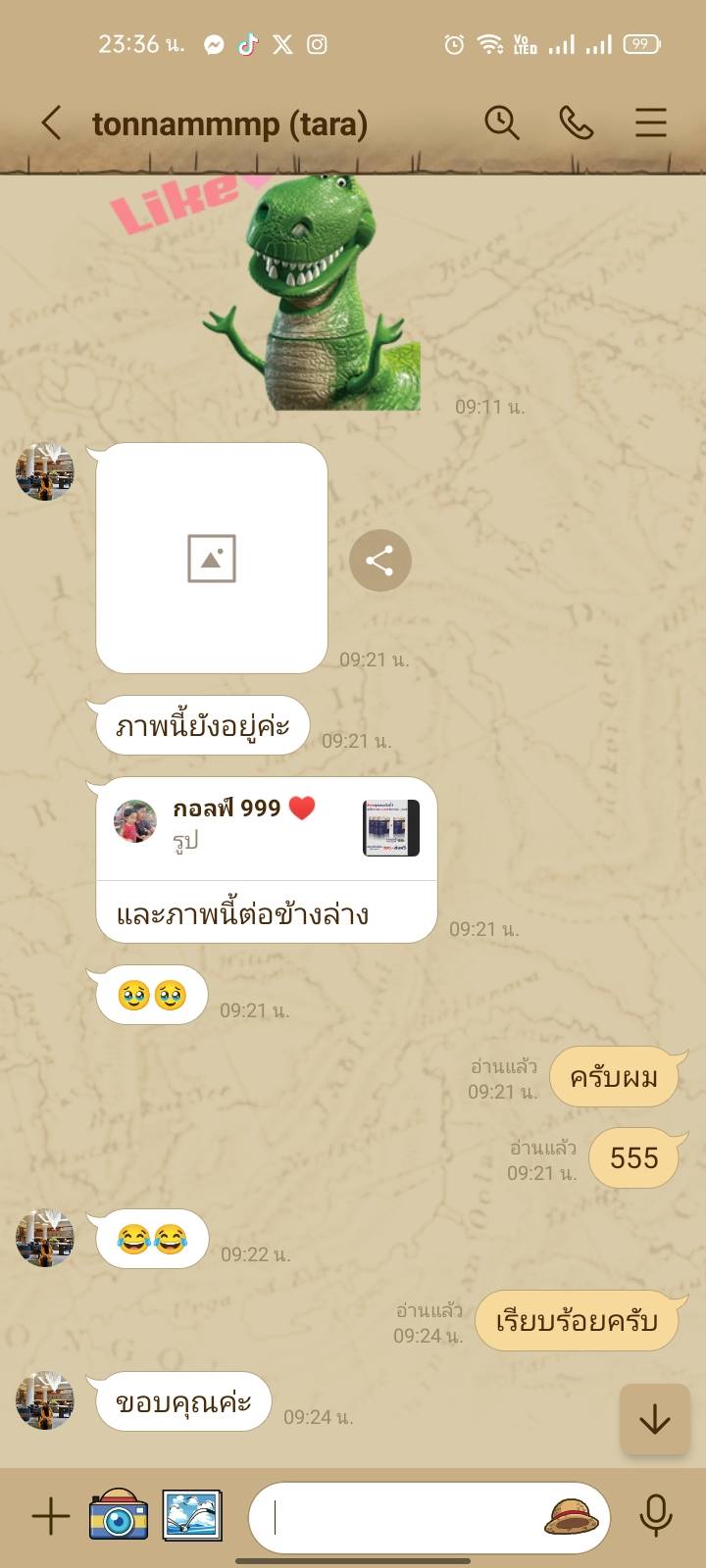706x1568 pixels.
Task: Record a voice message
Action: point(655,1516)
